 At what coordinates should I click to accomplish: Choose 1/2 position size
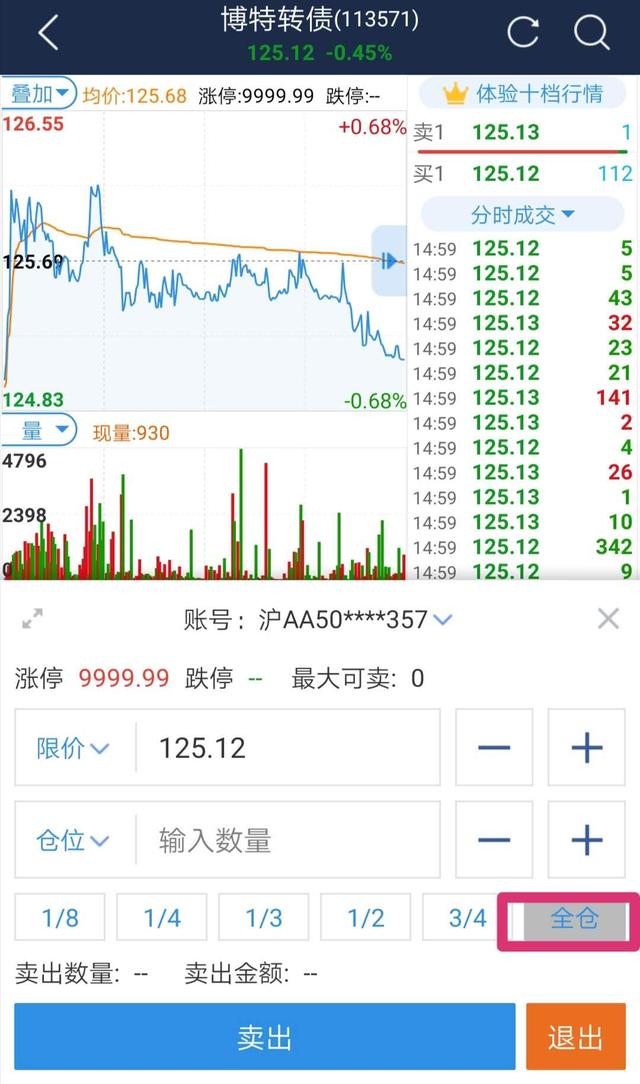coord(366,917)
